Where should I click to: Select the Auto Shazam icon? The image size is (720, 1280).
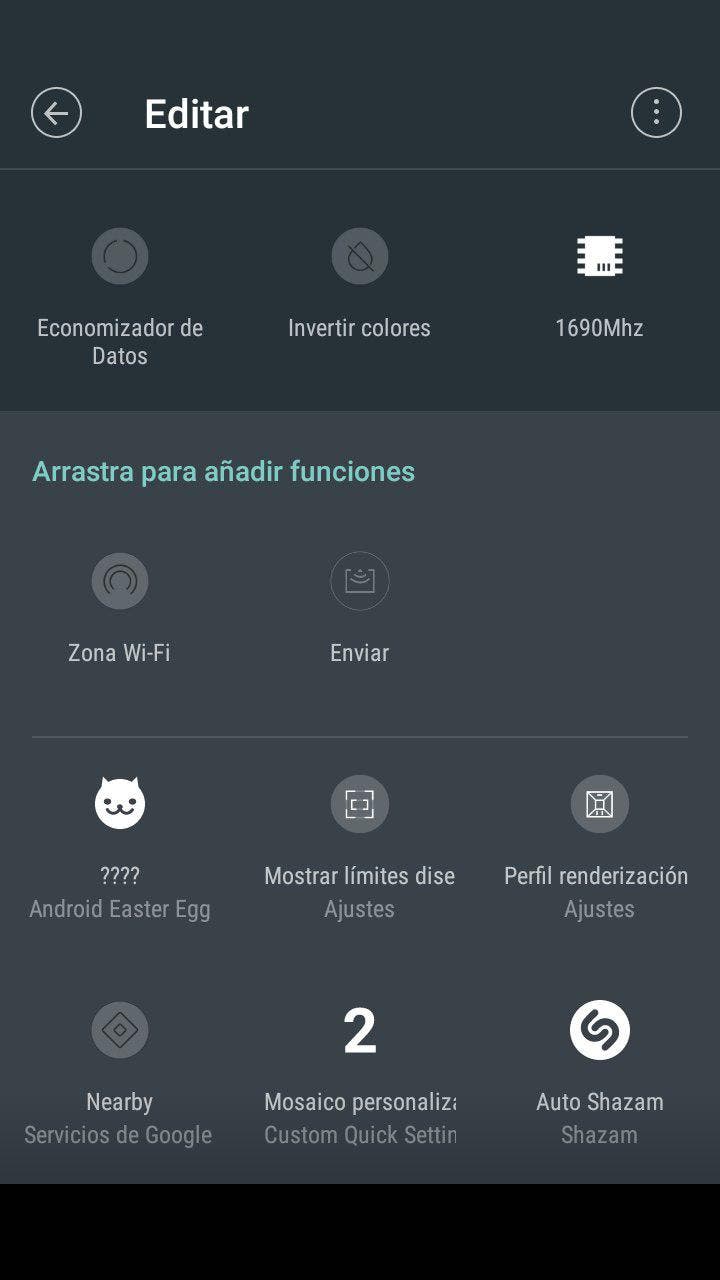(599, 1029)
